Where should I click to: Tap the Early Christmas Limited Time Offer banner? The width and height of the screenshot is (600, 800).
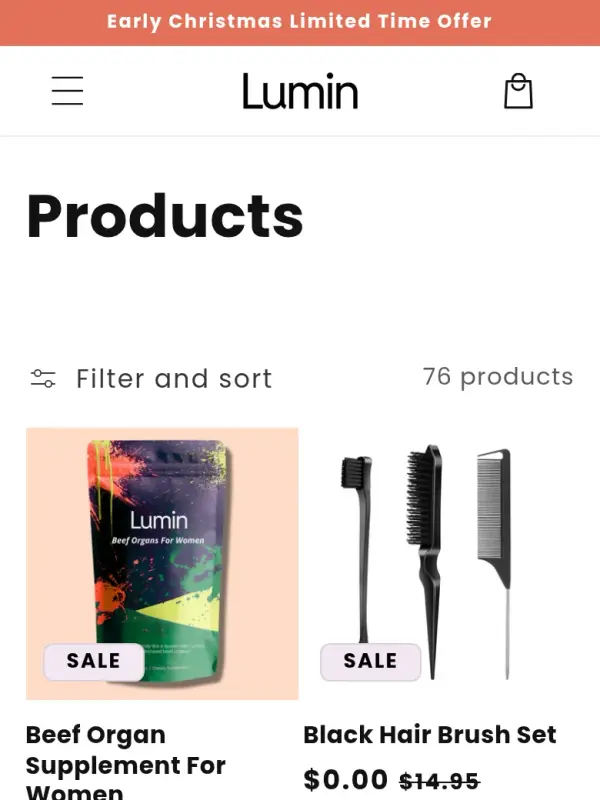pyautogui.click(x=299, y=21)
